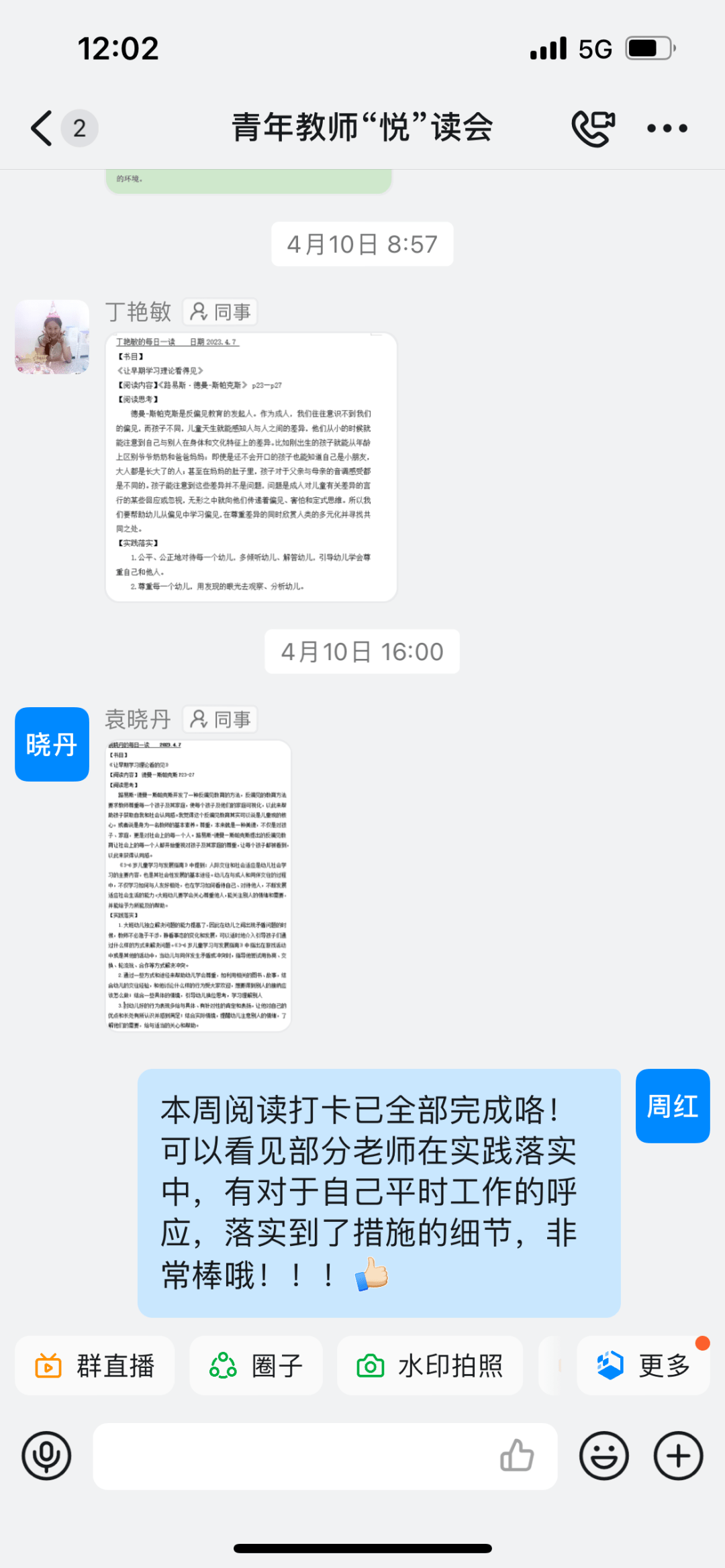Open 周红's avatar profile
Image resolution: width=725 pixels, height=1568 pixels.
pos(672,1106)
